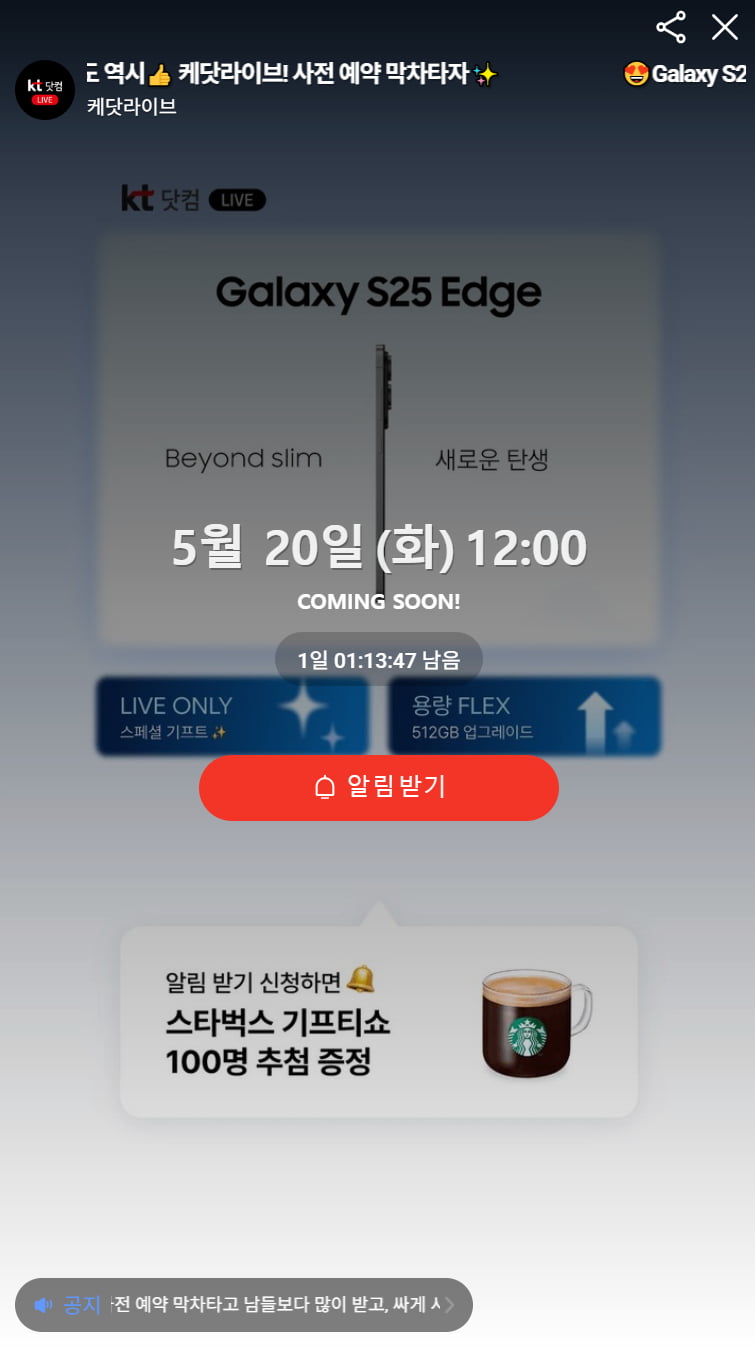Open the 케닷라이브 channel profile
The width and height of the screenshot is (755, 1346).
click(45, 90)
